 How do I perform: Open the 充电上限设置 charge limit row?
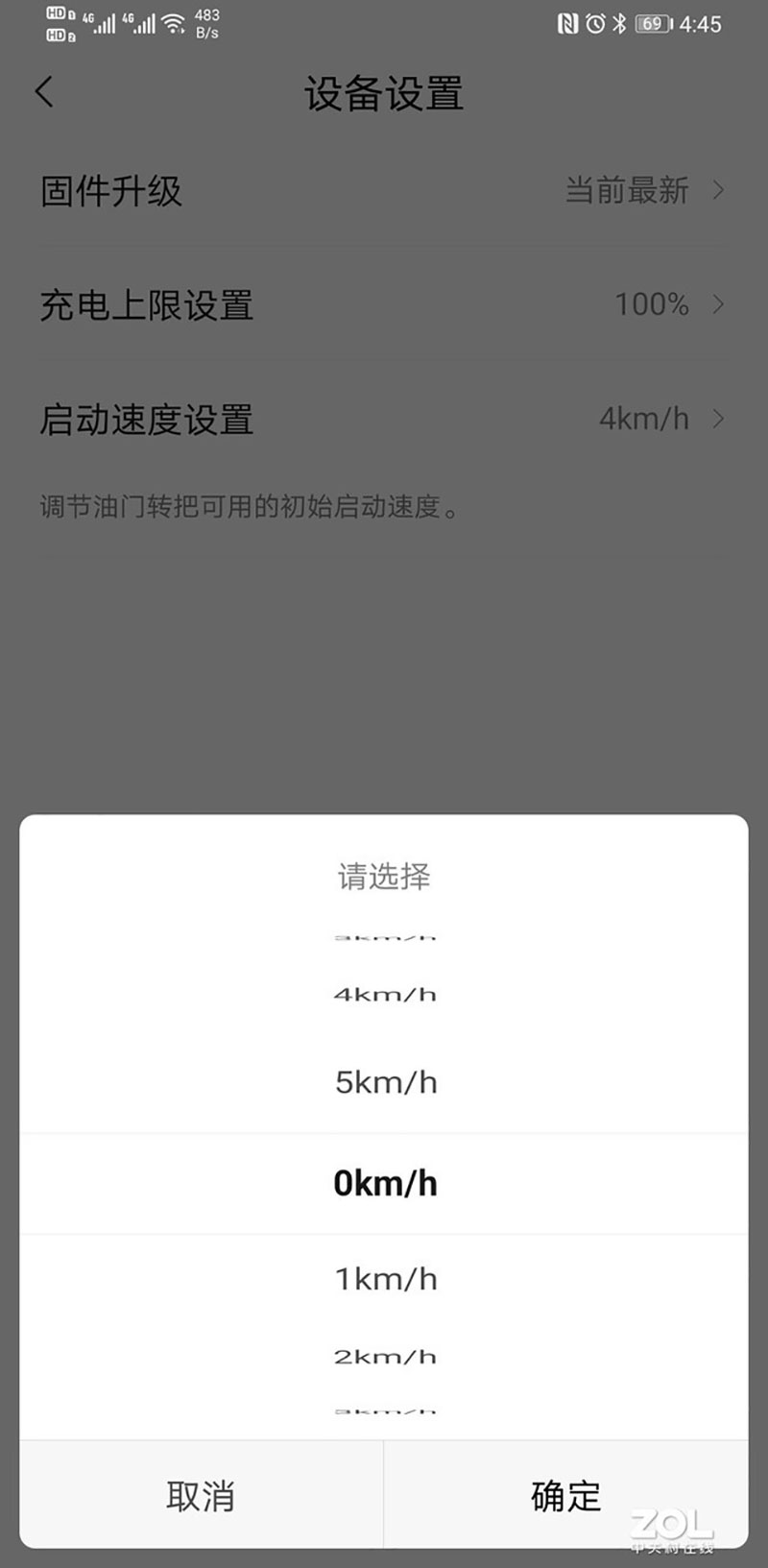tap(384, 304)
